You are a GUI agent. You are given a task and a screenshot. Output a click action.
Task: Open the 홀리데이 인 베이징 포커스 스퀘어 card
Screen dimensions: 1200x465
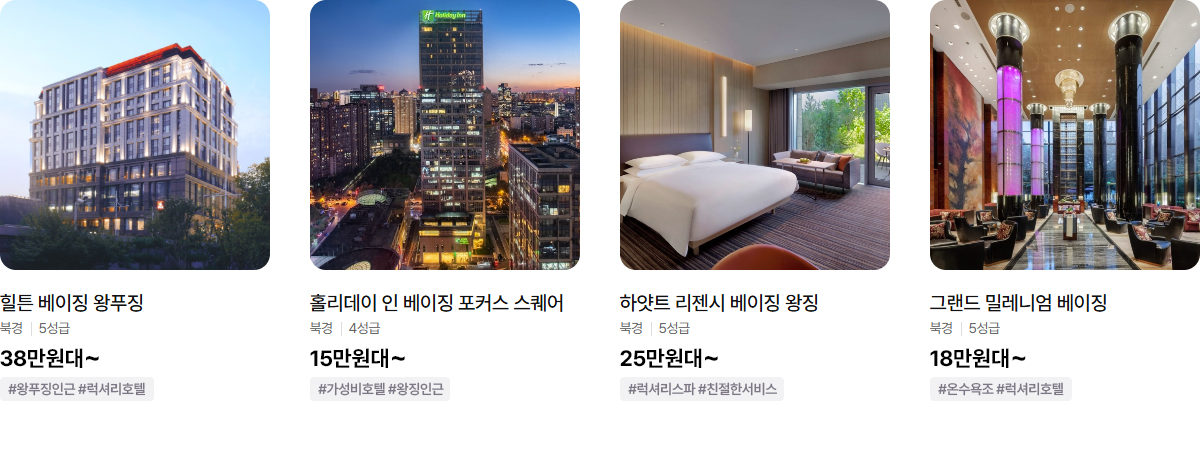pyautogui.click(x=444, y=135)
